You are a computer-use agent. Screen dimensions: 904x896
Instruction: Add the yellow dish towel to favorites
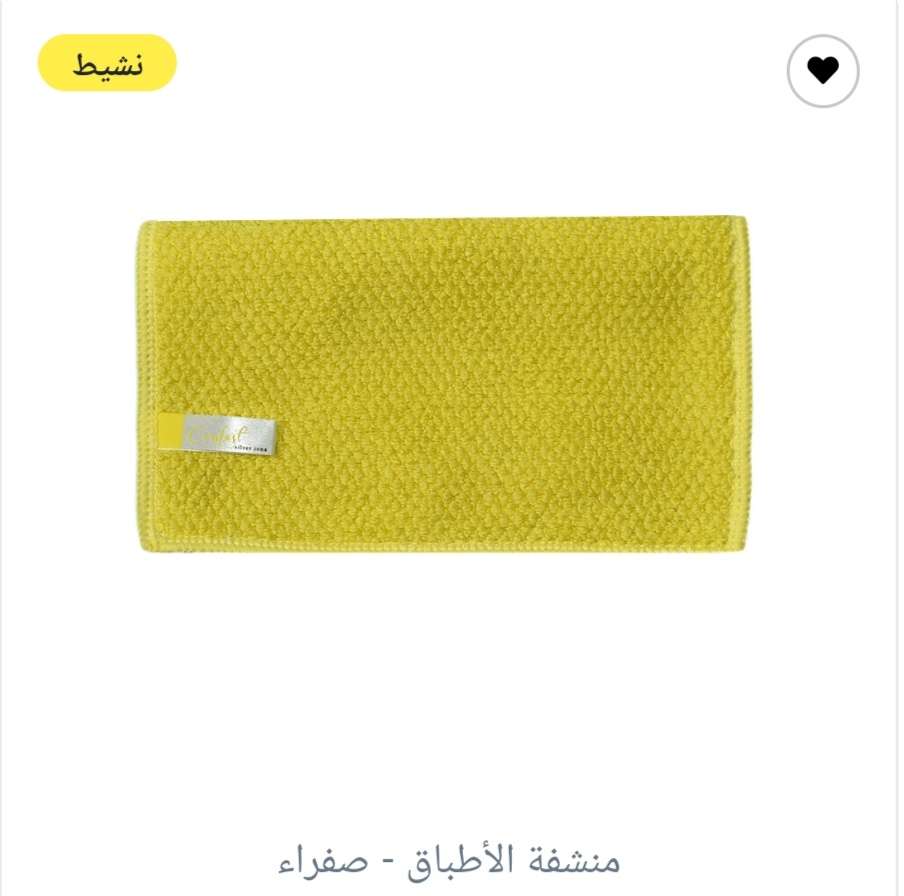tap(822, 70)
